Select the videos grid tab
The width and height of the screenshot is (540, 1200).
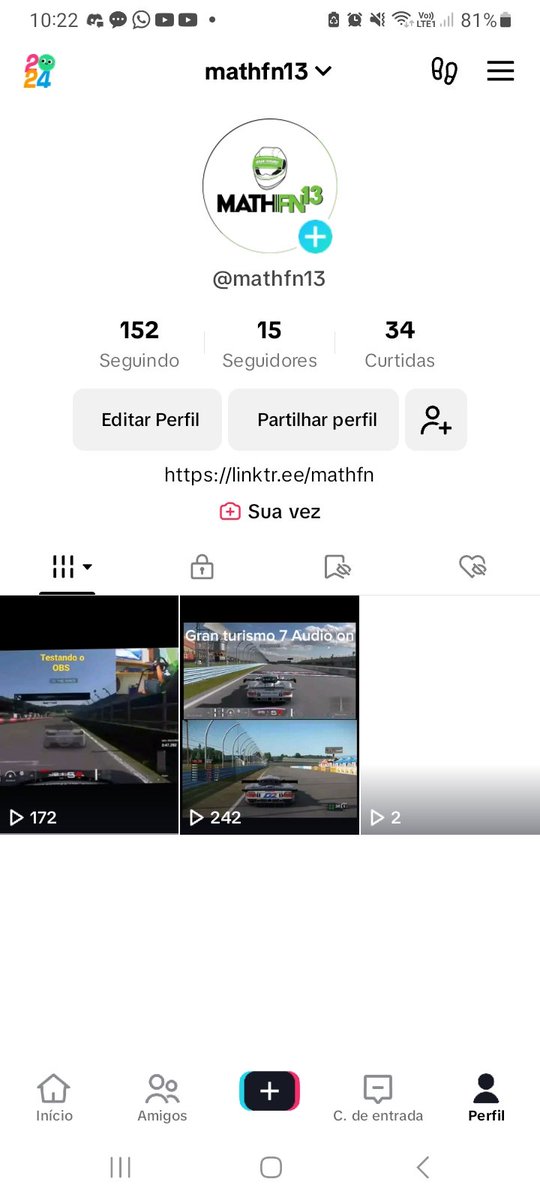(x=68, y=567)
